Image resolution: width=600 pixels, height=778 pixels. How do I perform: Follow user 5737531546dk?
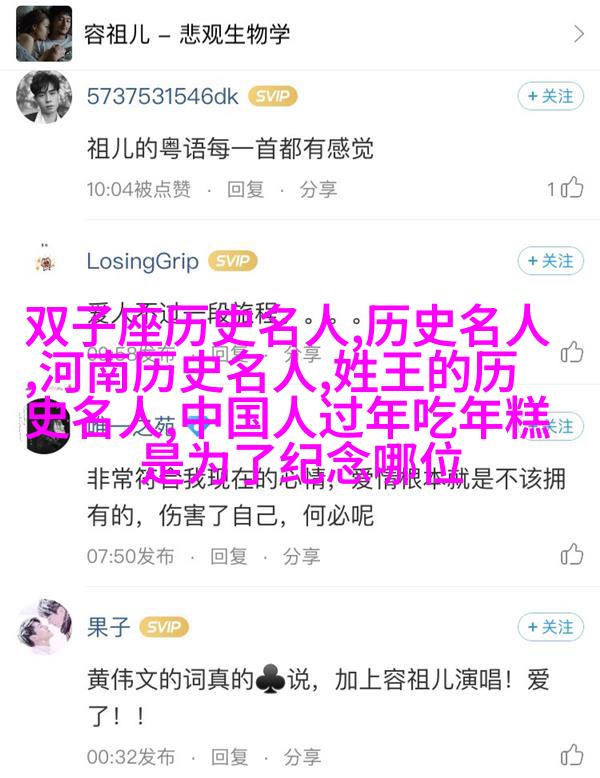(x=549, y=96)
